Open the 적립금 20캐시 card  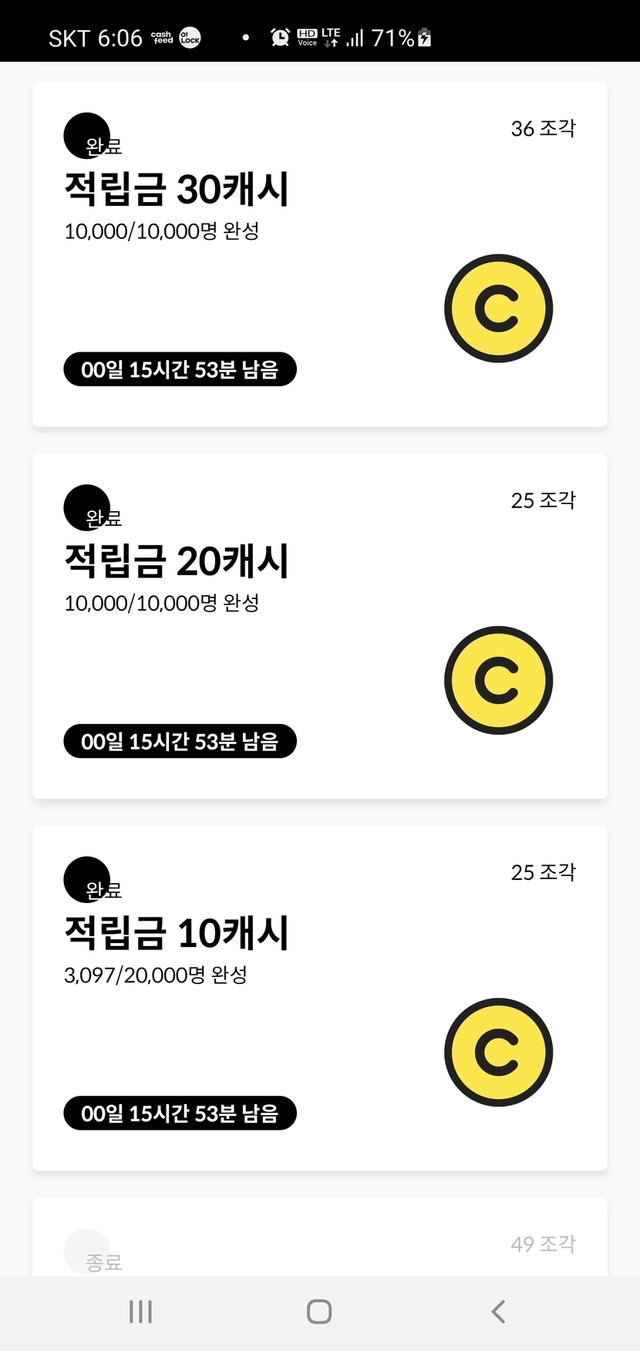(320, 626)
